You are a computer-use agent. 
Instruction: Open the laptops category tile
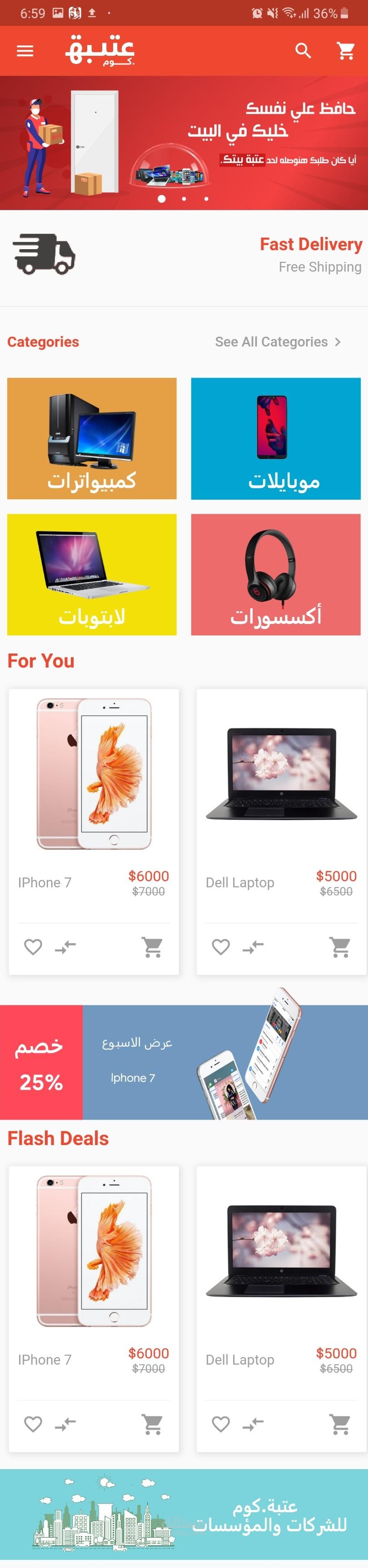pyautogui.click(x=92, y=574)
